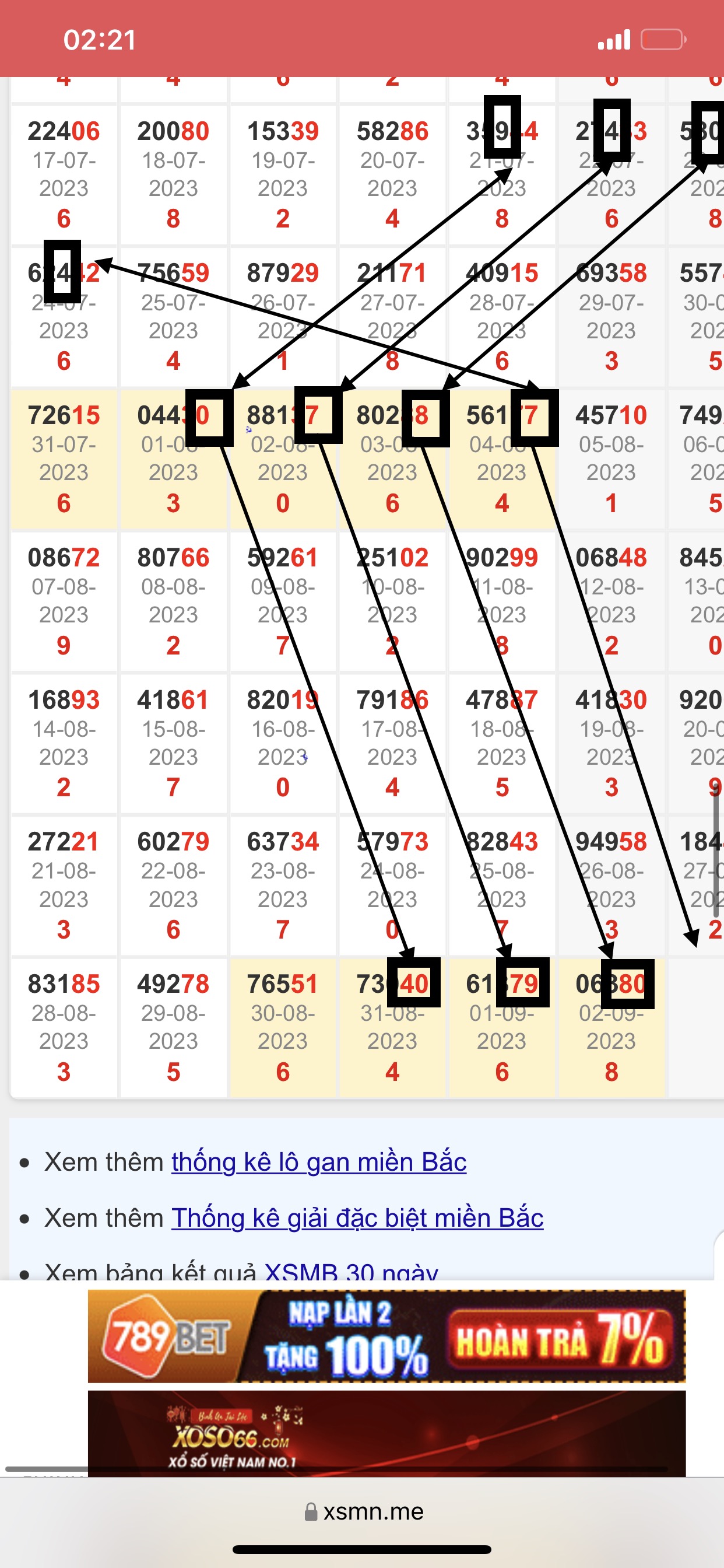Open Thống kê giải đặc biệt miền Bắc link

coord(357,1218)
